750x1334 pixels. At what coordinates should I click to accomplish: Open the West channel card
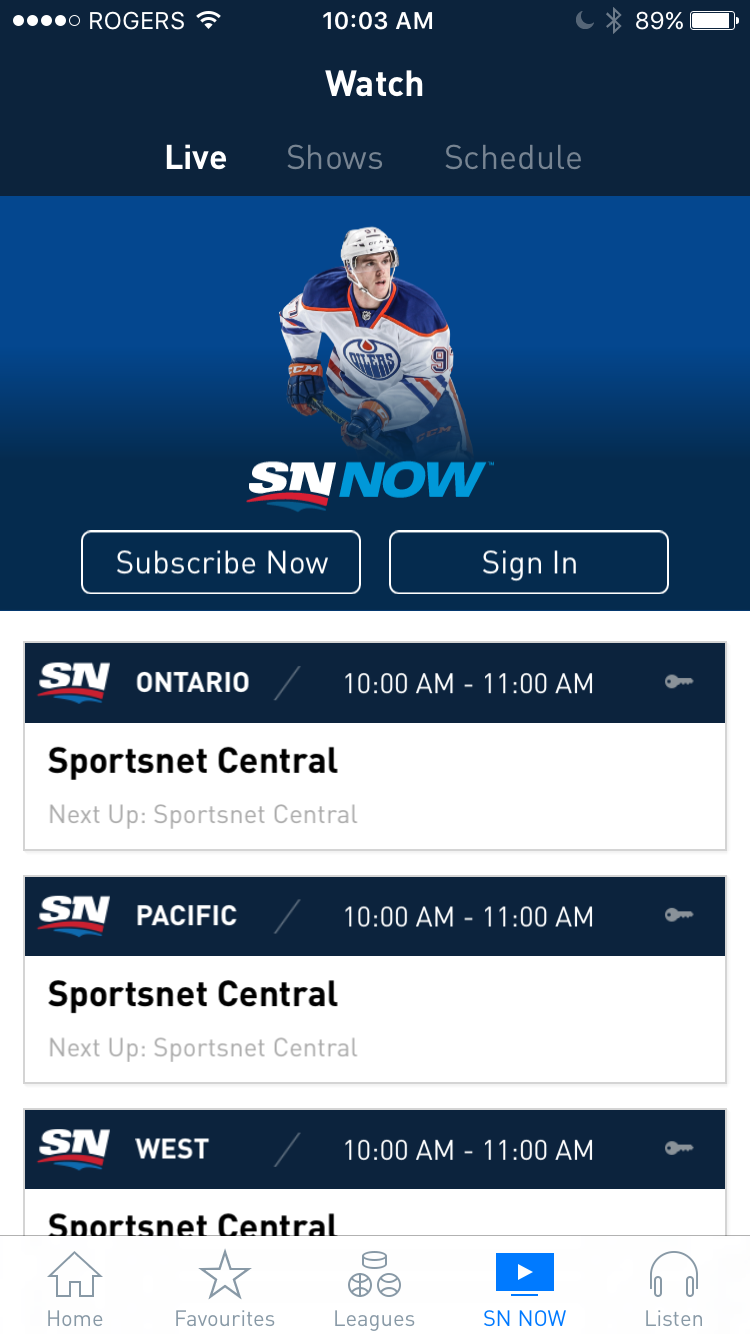[x=375, y=1170]
